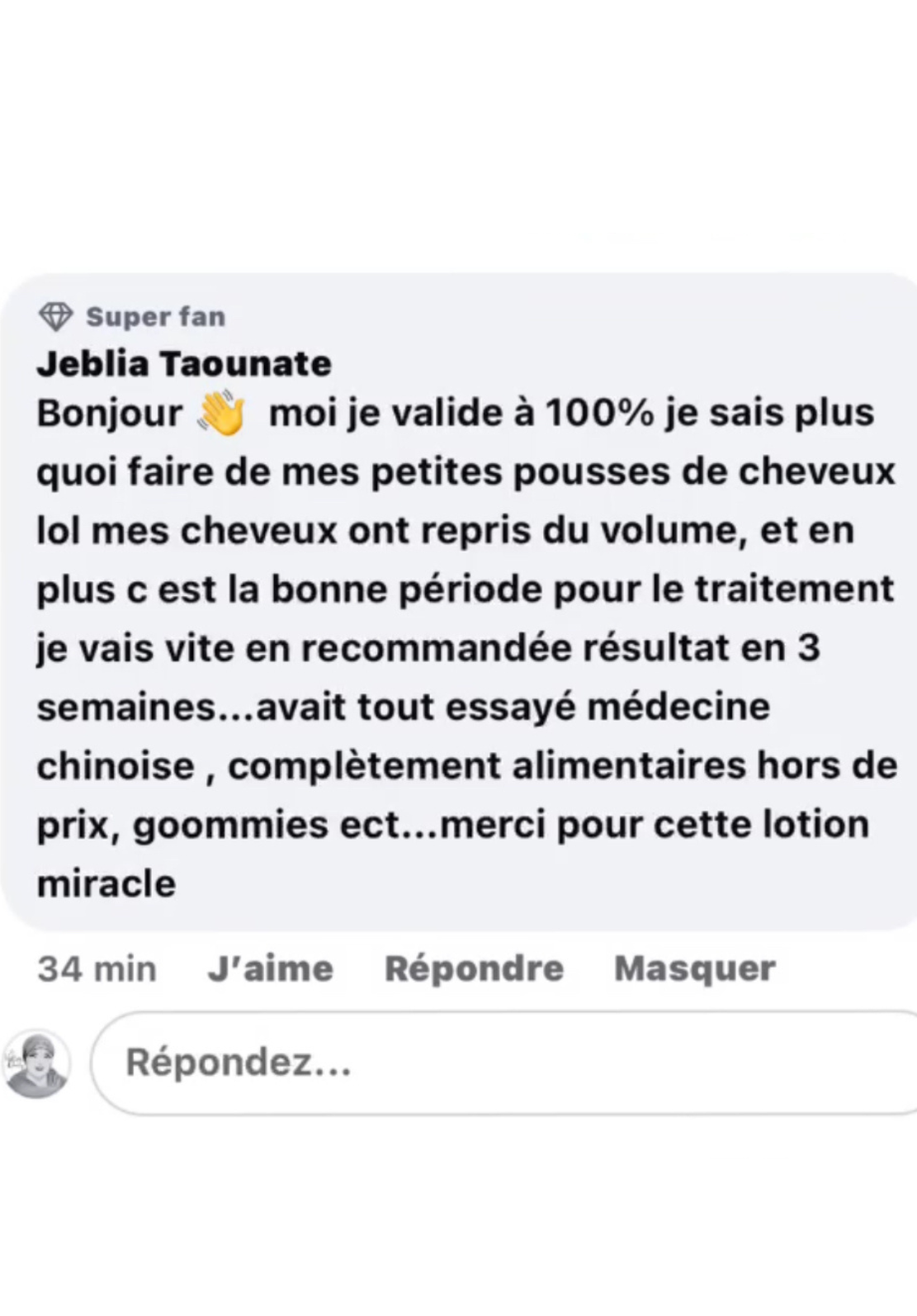The width and height of the screenshot is (917, 1316).
Task: Like Jeblia Taounate's comment with J'aime
Action: pos(270,968)
